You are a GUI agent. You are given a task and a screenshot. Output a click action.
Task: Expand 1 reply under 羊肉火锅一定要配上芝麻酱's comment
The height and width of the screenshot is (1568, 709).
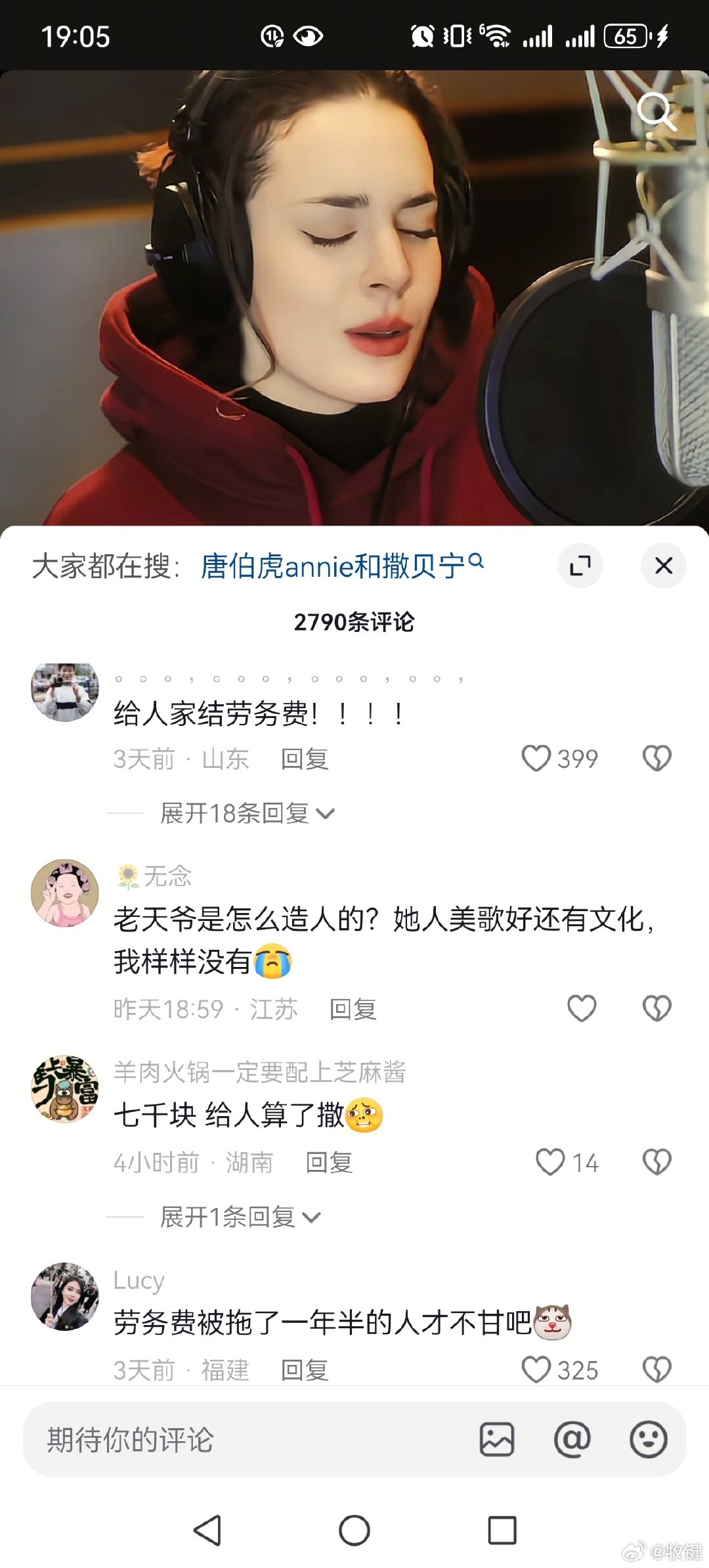240,1217
